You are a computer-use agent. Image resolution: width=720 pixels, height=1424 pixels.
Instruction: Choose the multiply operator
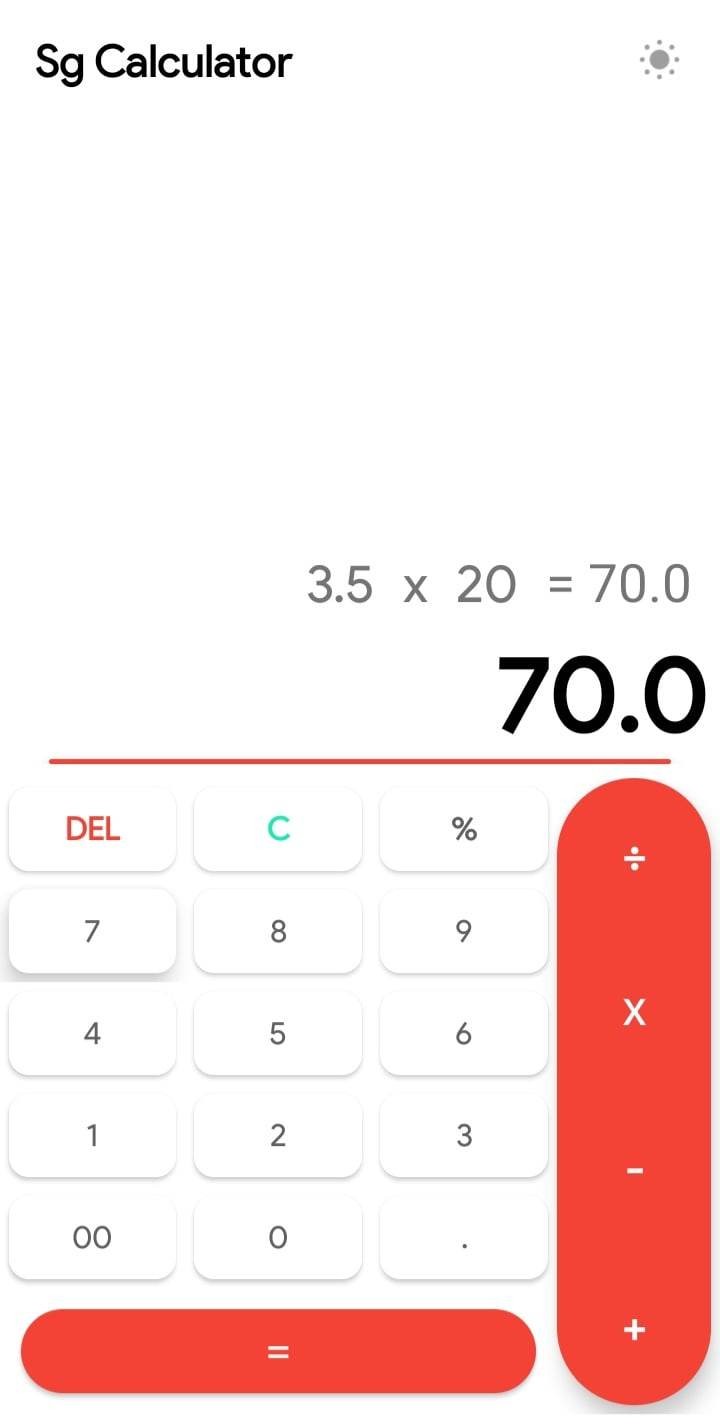(634, 1013)
